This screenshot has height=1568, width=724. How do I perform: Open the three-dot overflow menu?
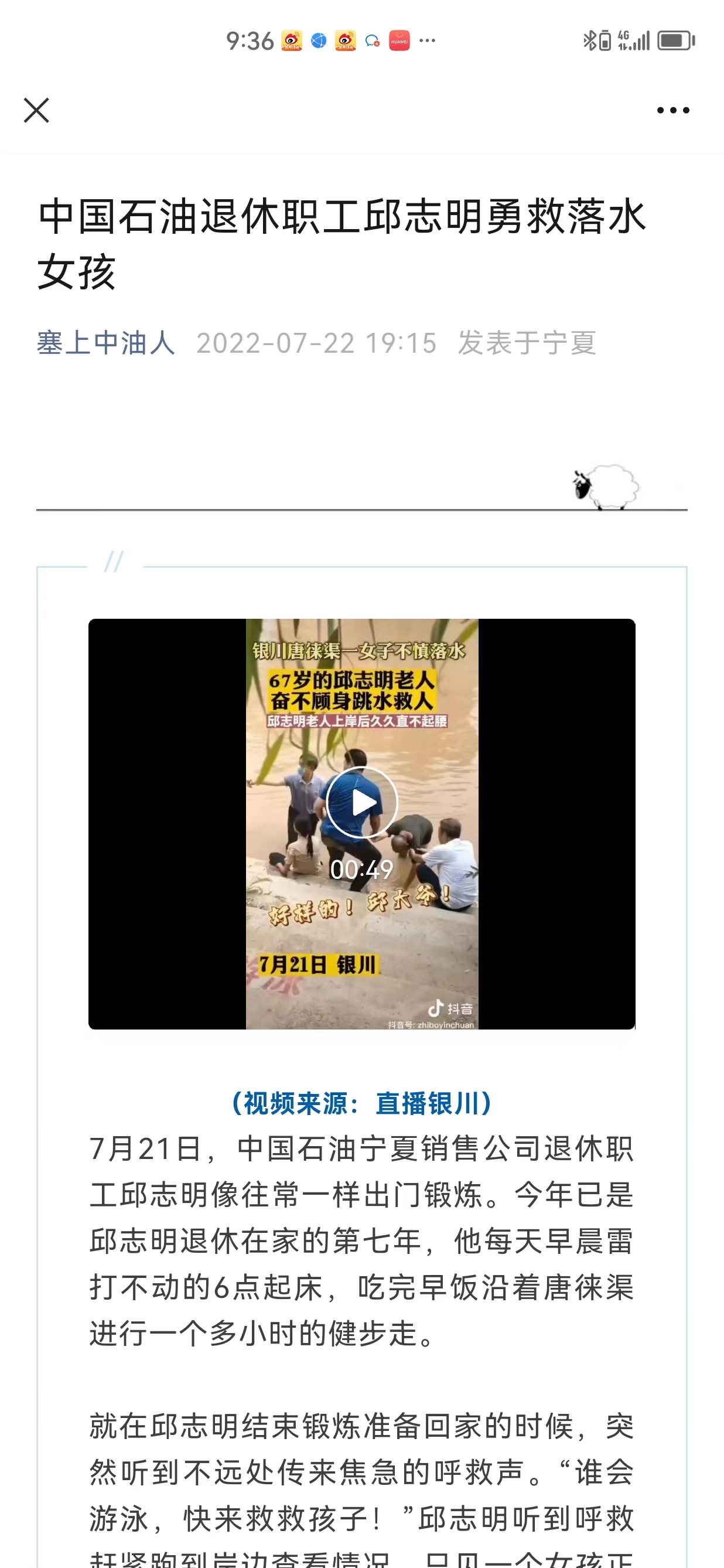click(673, 110)
